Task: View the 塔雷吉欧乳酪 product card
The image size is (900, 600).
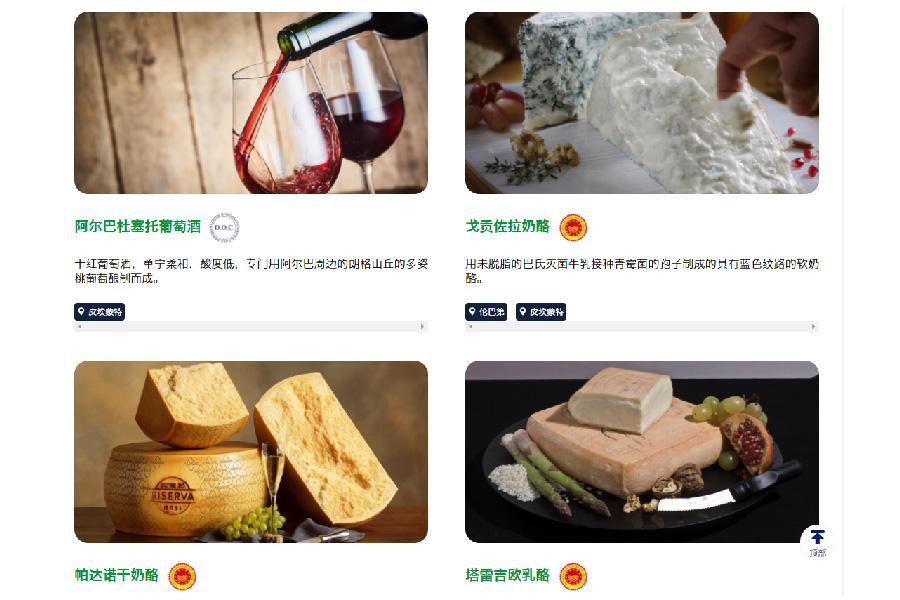Action: [x=508, y=575]
